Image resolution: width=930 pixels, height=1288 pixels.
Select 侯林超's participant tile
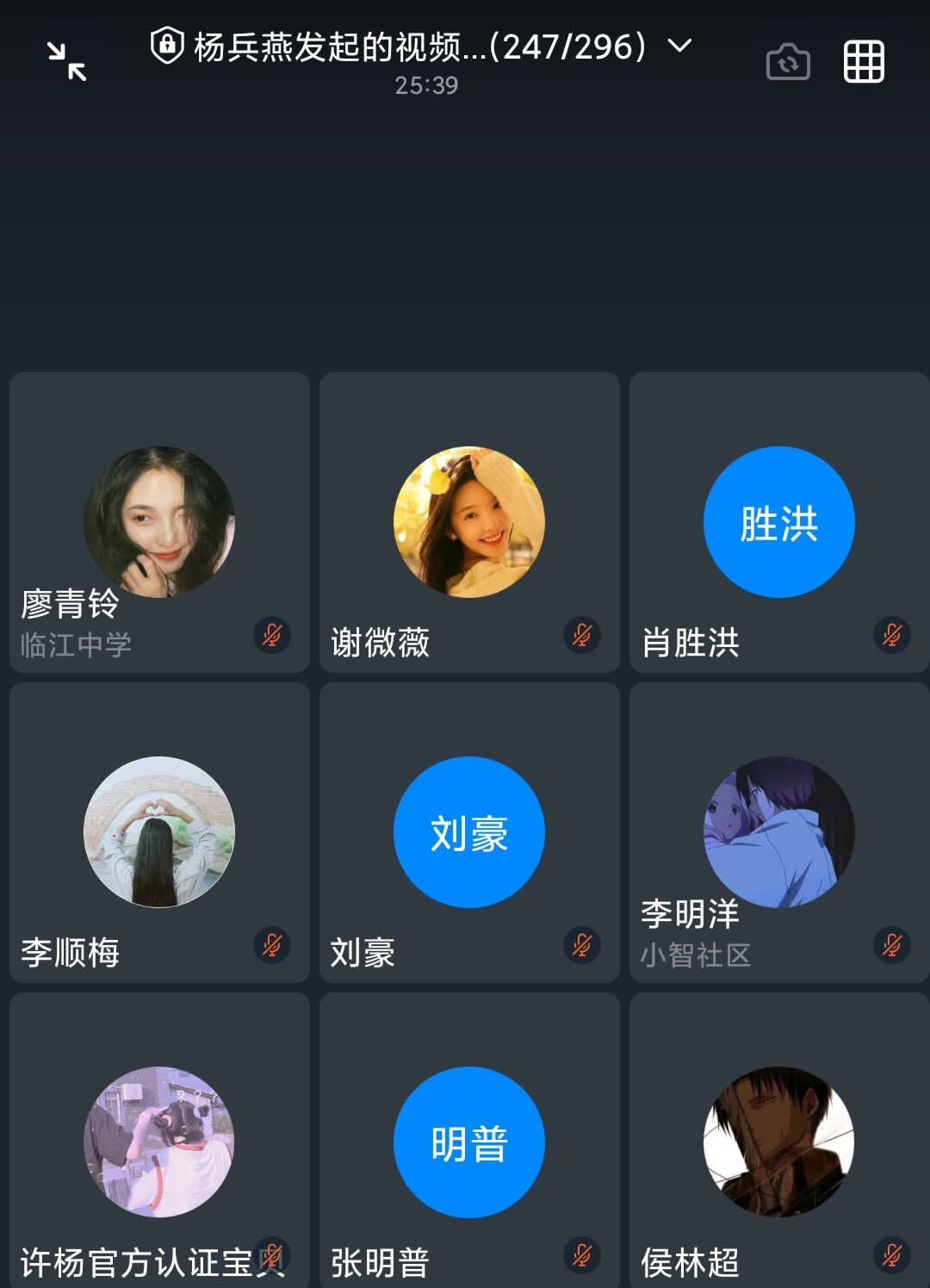click(x=778, y=1142)
